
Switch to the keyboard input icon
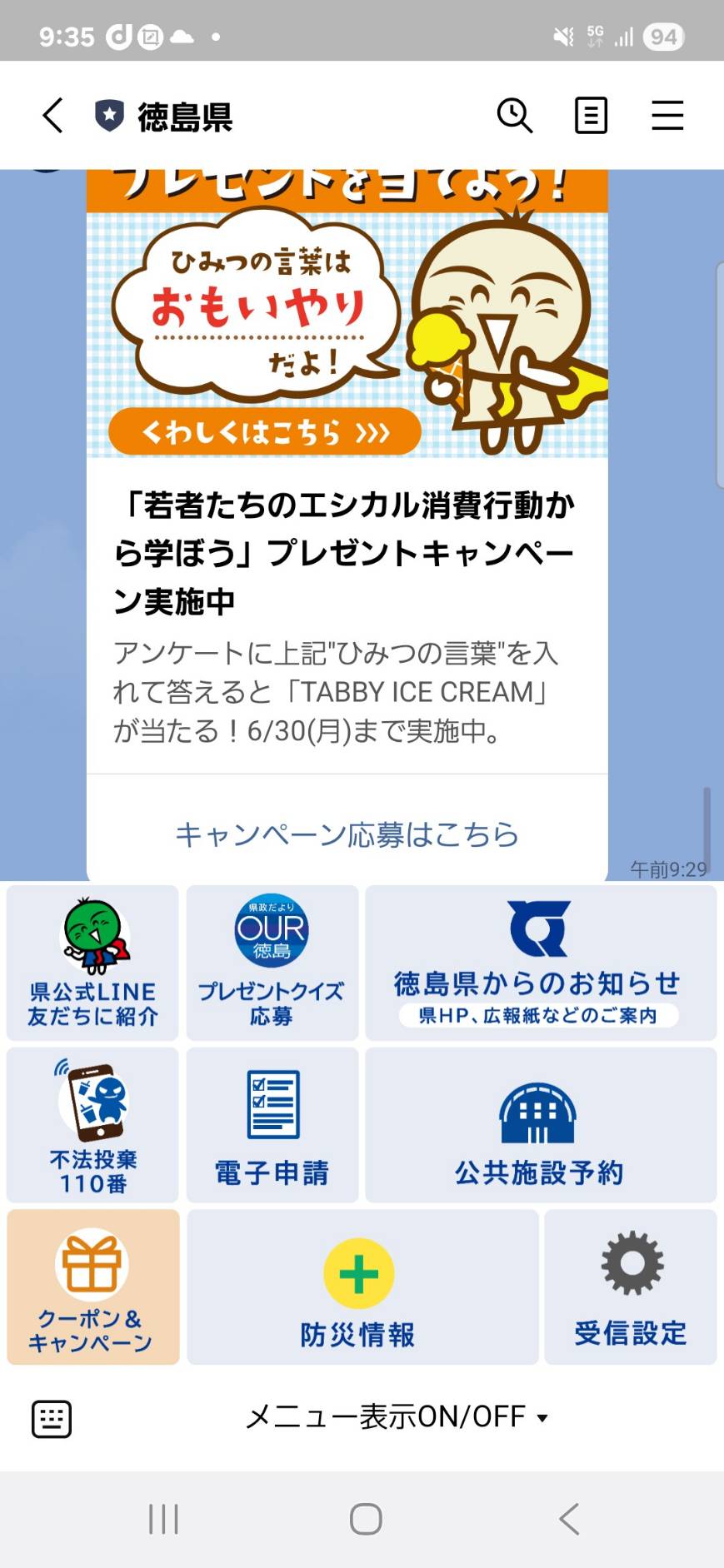(52, 1419)
